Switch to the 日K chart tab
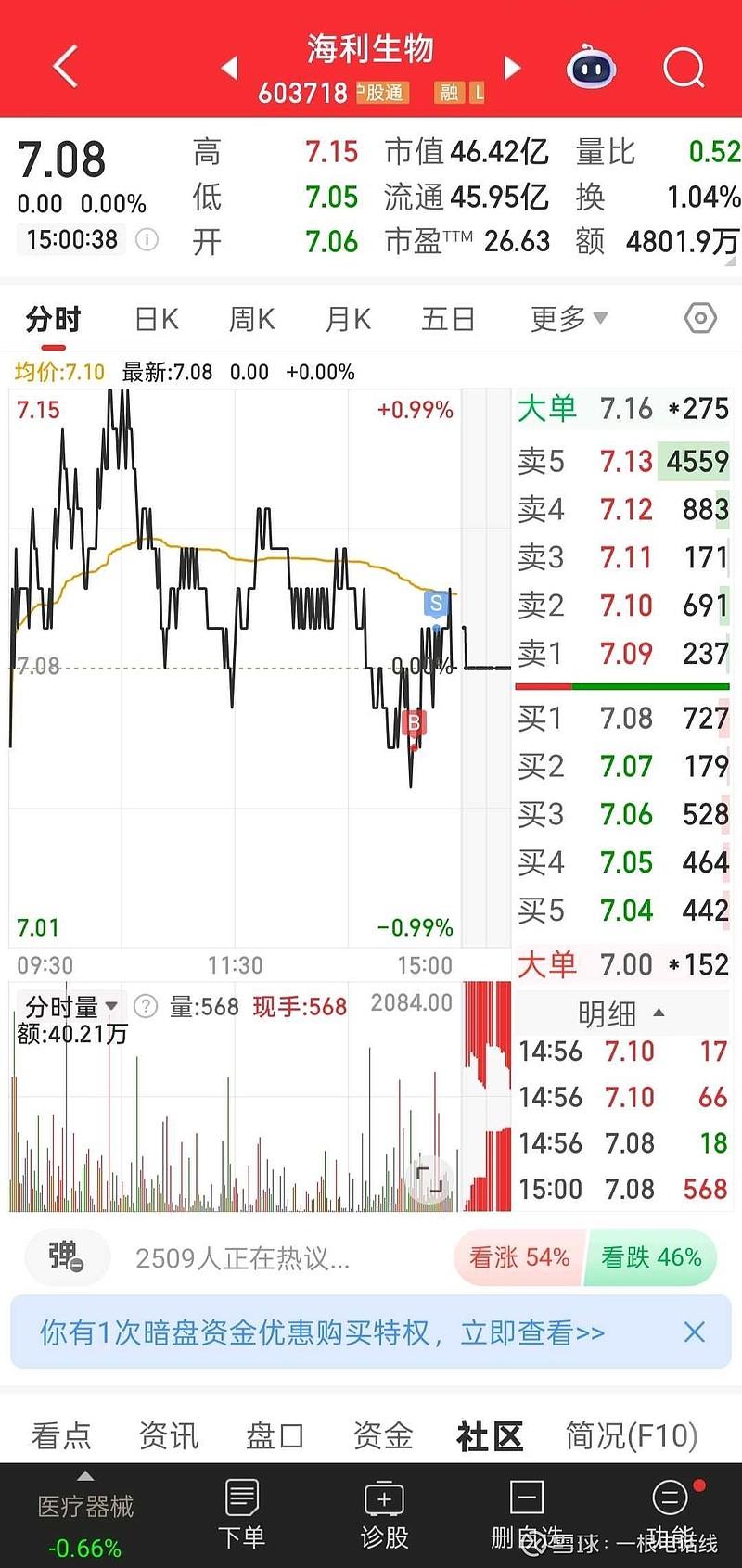Screen dimensions: 742x1568 point(156,319)
